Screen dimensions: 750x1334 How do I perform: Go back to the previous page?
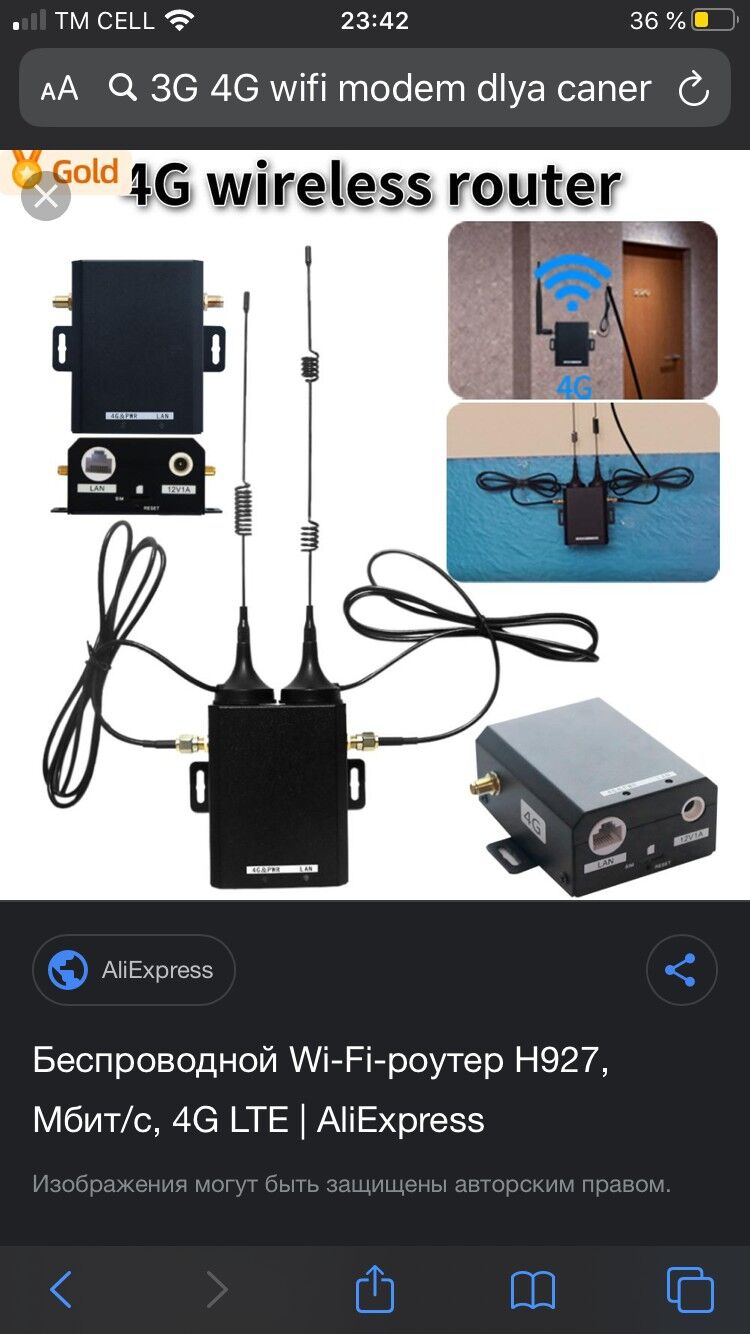tap(61, 1290)
